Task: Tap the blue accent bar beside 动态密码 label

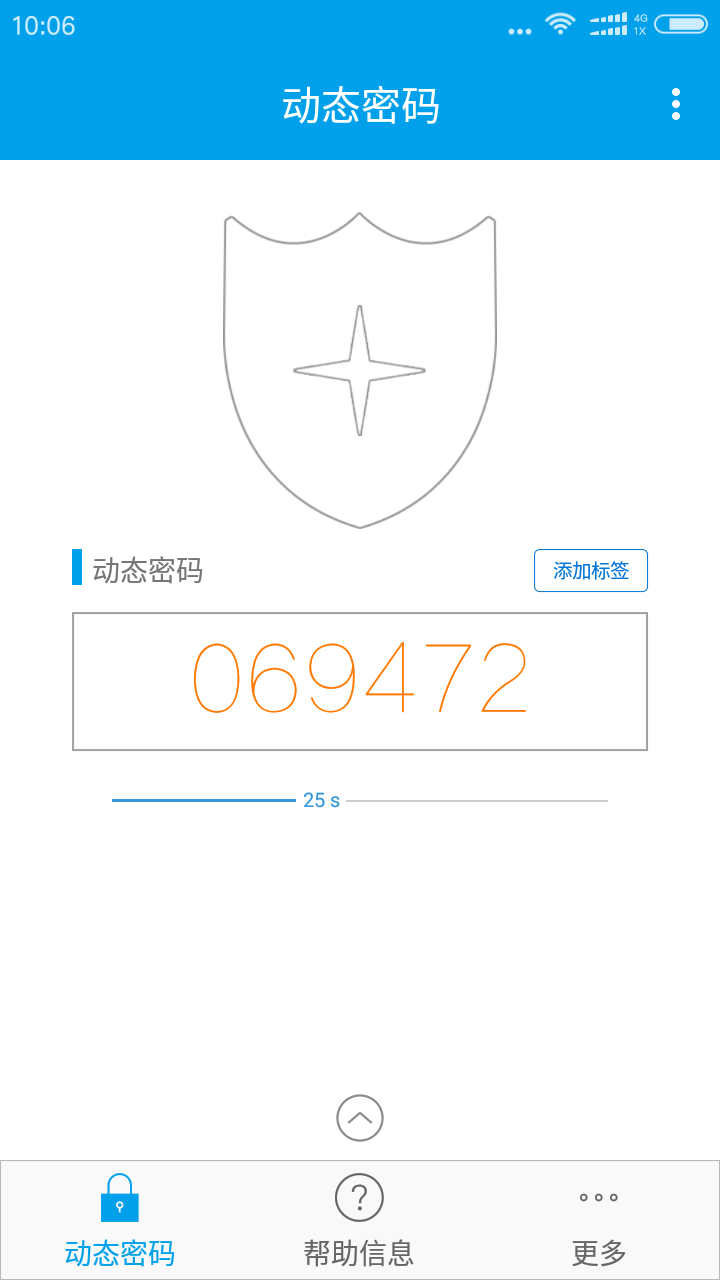Action: point(79,570)
